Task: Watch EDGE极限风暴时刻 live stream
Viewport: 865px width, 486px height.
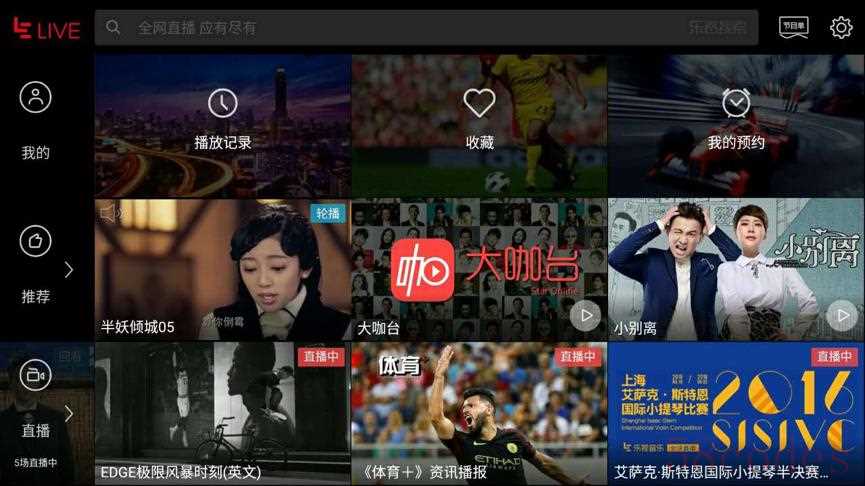Action: (x=222, y=414)
